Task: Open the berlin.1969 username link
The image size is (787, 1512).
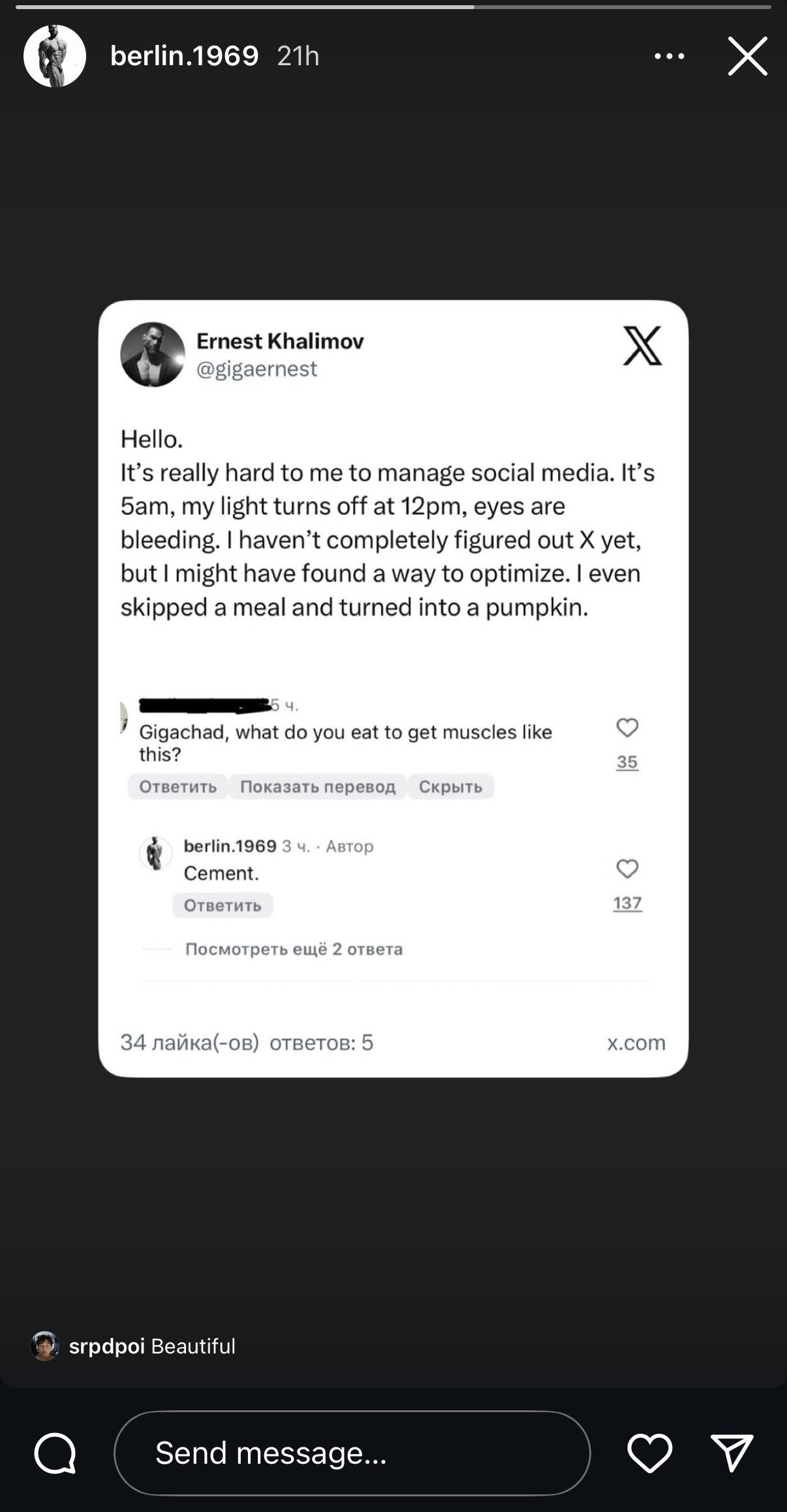Action: (184, 56)
